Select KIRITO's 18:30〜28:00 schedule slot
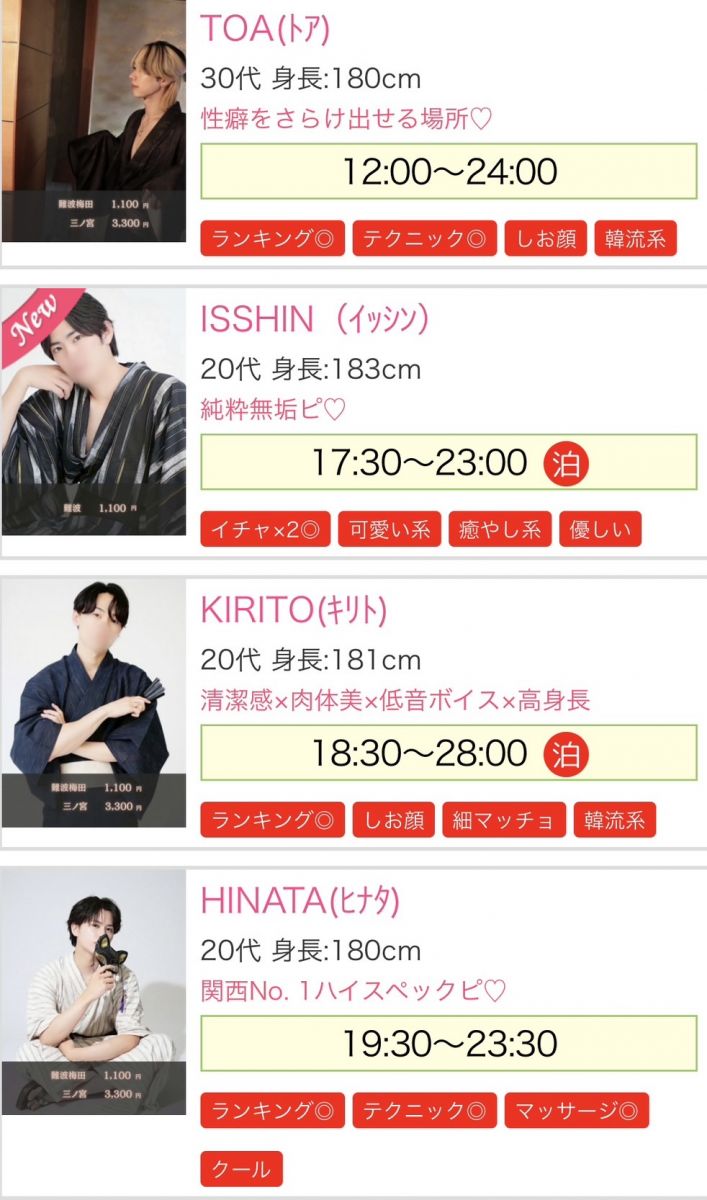 pos(448,753)
